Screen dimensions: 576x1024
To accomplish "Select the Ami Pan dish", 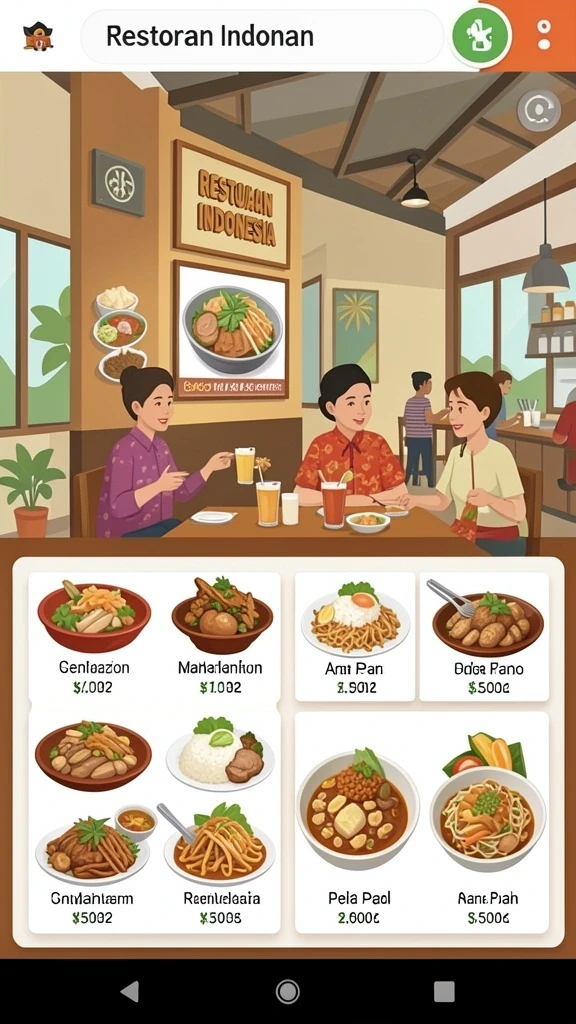I will (x=355, y=636).
